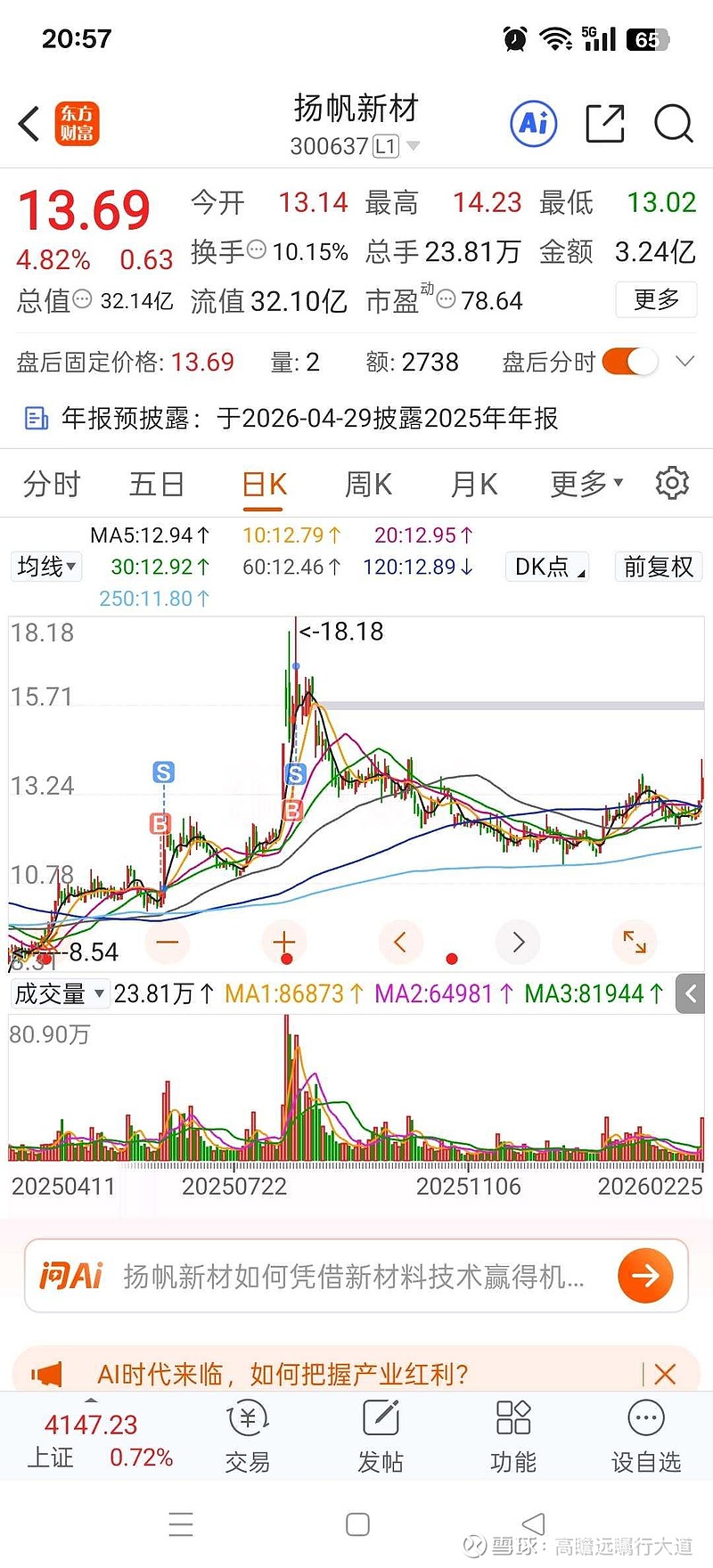Send the 问AI suggested question
This screenshot has height=1568, width=713.
click(645, 1276)
